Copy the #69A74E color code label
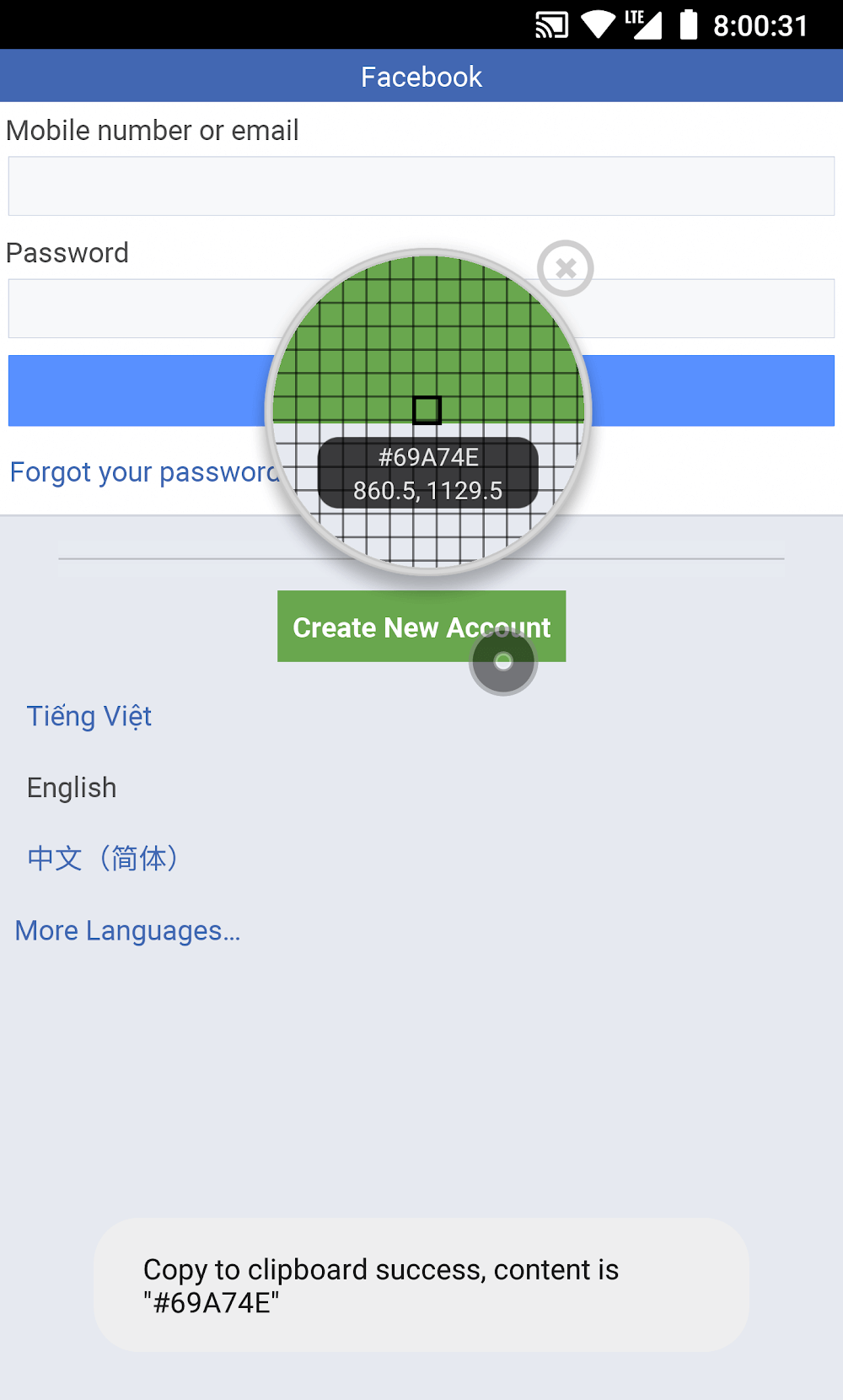 [428, 457]
